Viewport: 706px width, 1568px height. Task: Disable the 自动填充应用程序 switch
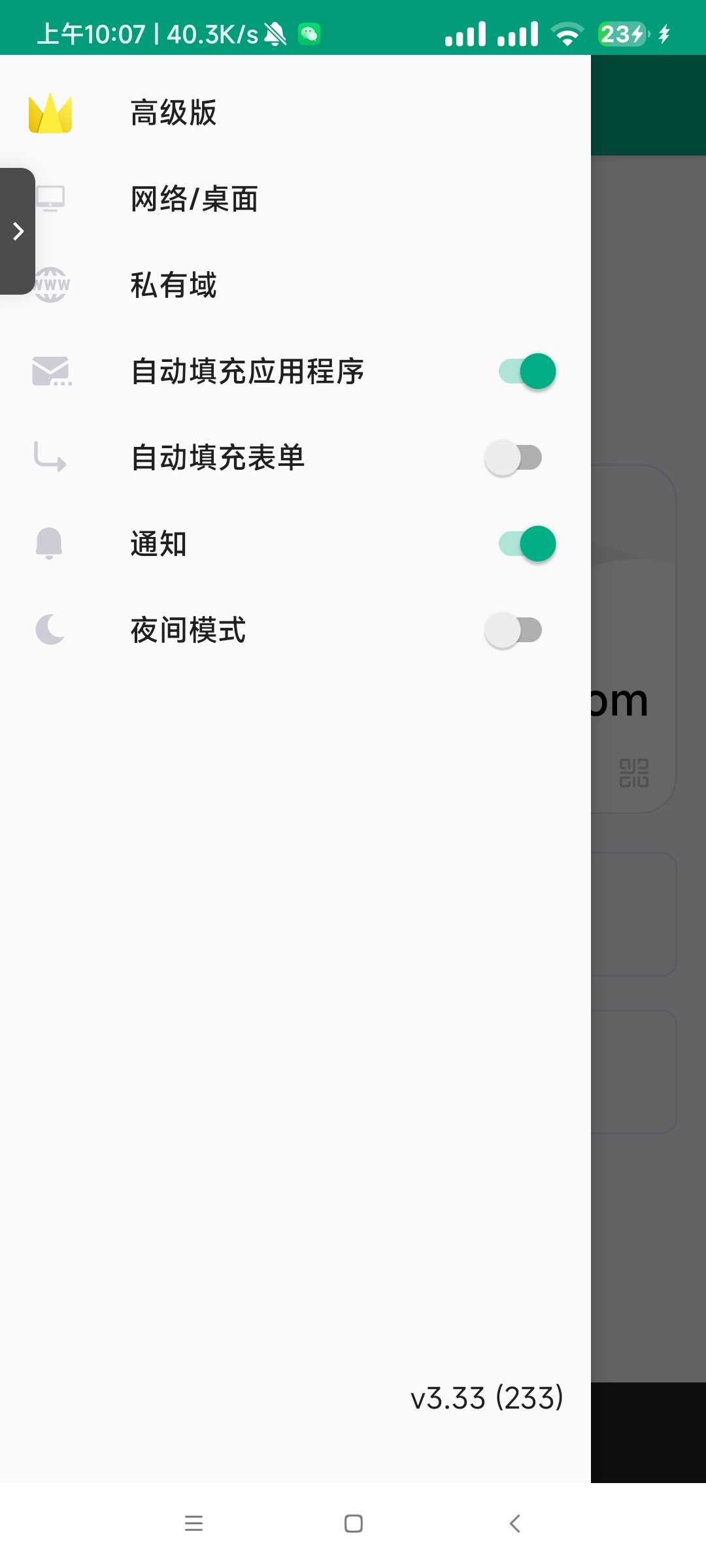tap(527, 372)
